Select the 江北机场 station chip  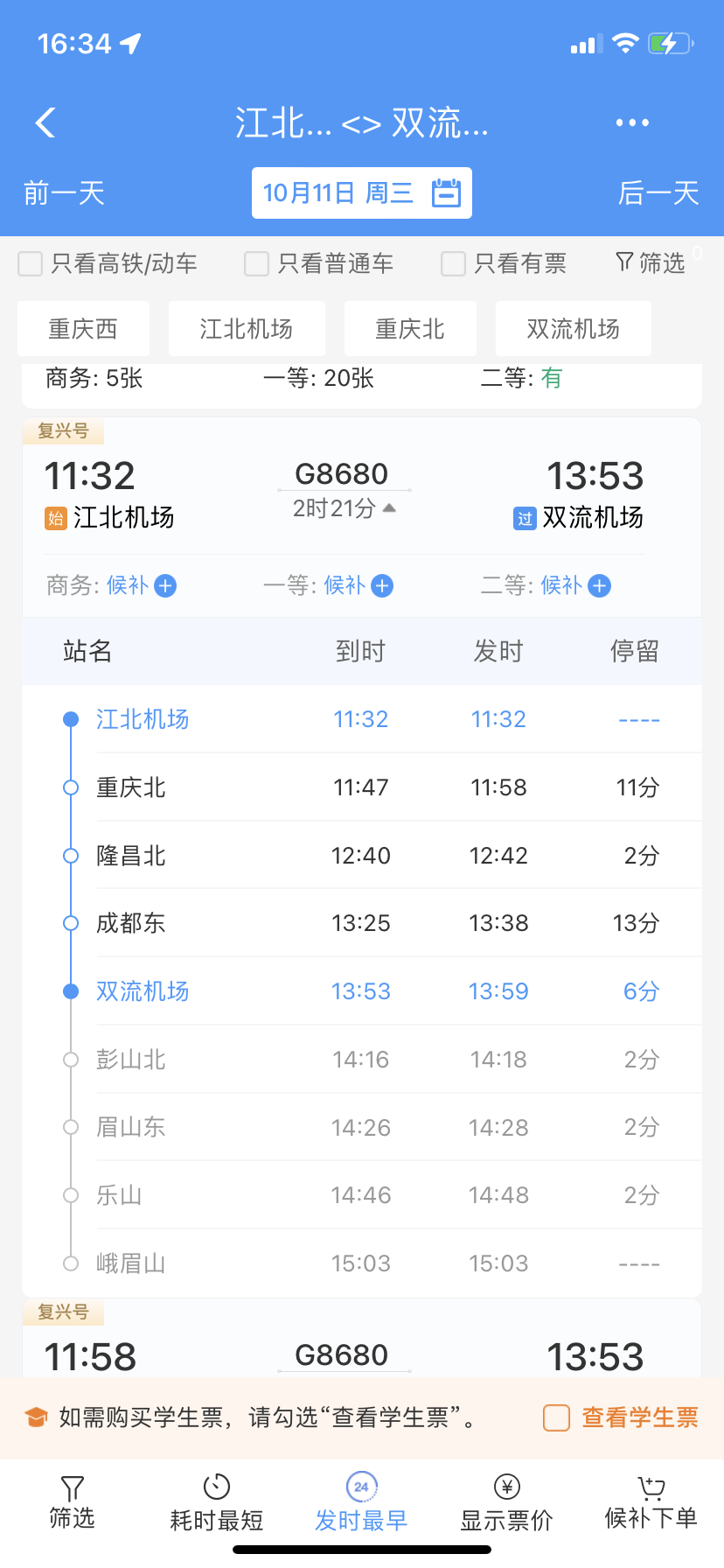click(x=247, y=328)
